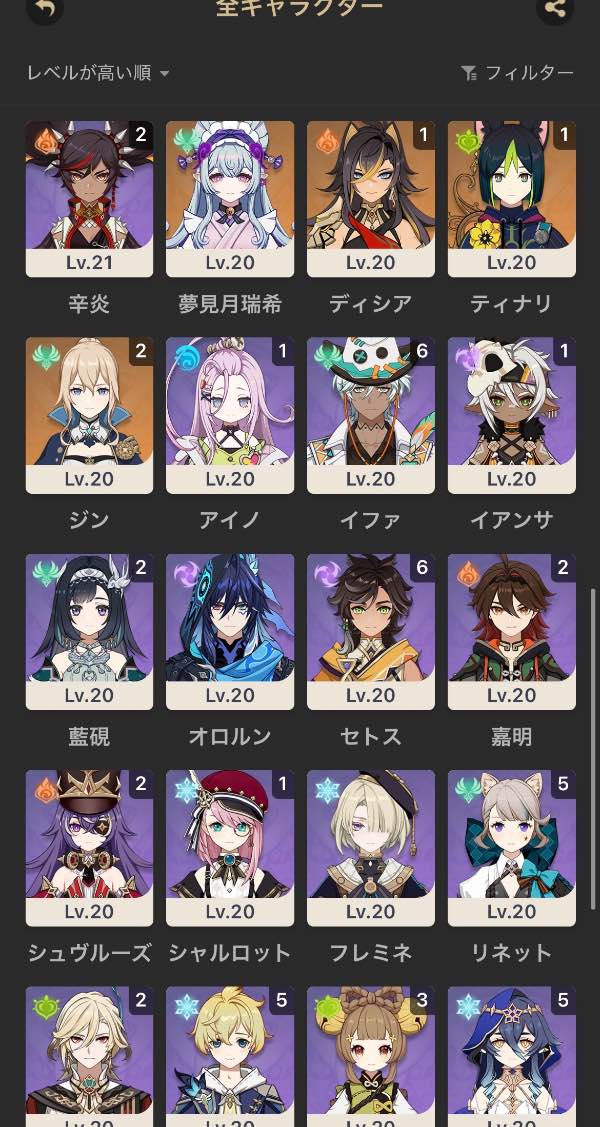Open the フィルター filter options

pyautogui.click(x=517, y=73)
